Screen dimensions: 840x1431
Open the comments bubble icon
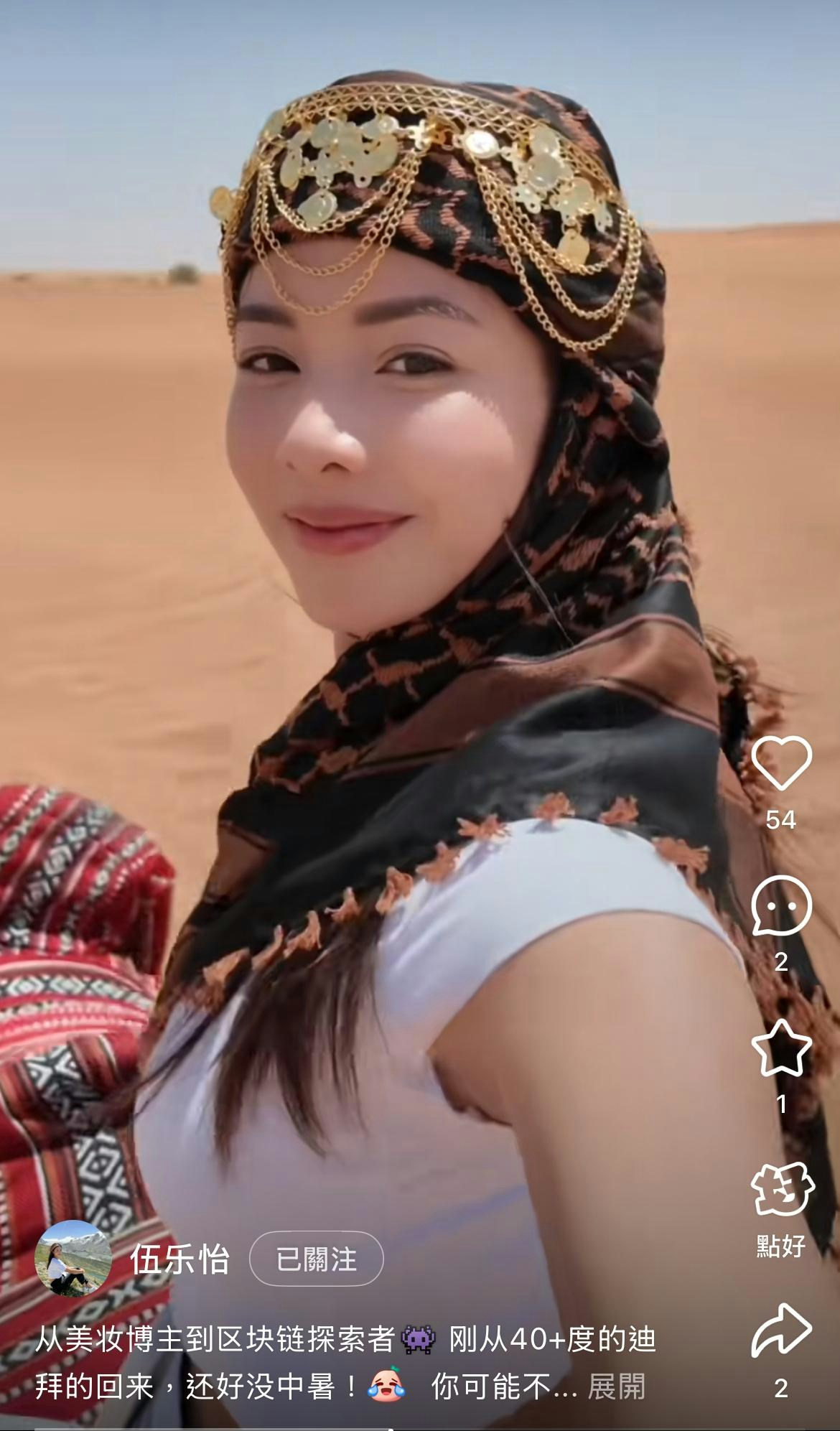coord(781,905)
